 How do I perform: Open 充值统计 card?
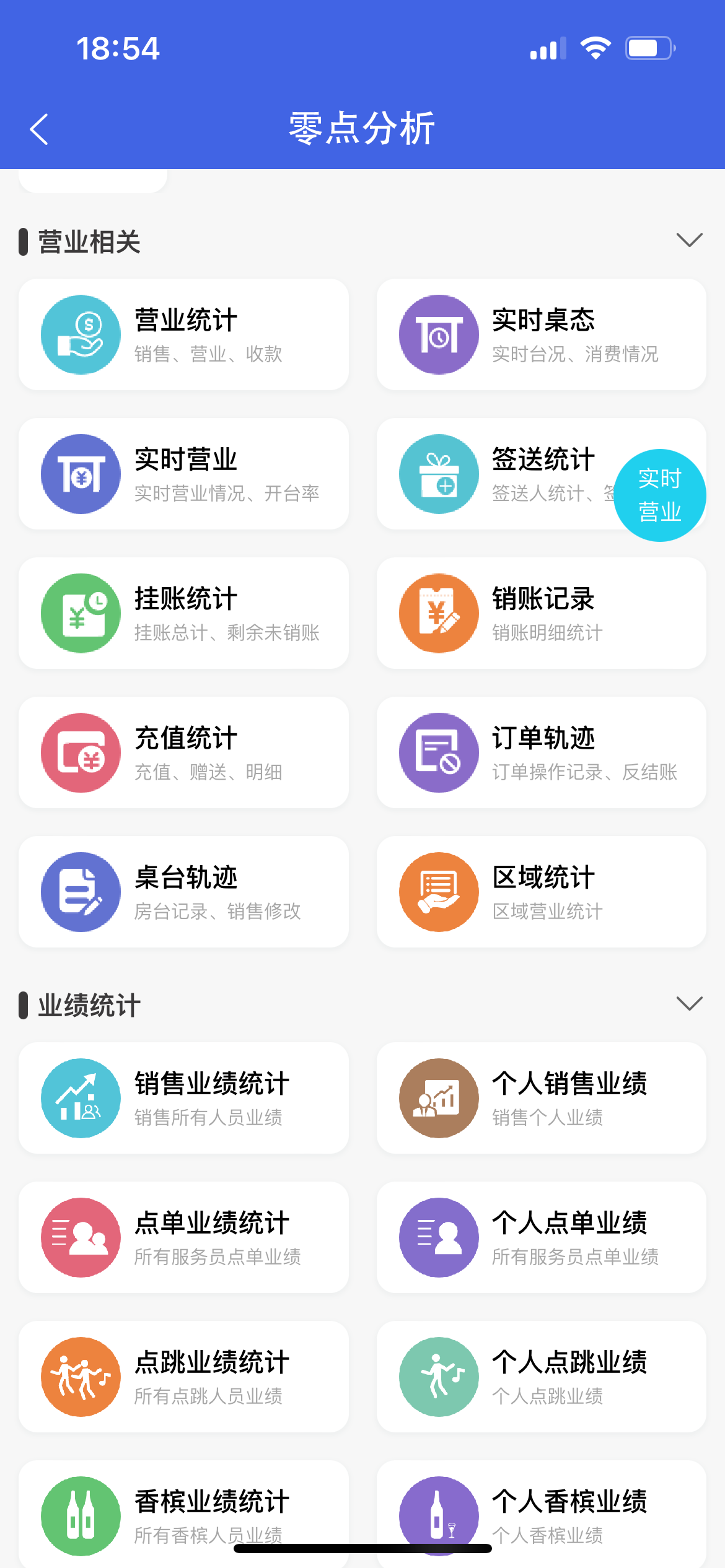(183, 752)
